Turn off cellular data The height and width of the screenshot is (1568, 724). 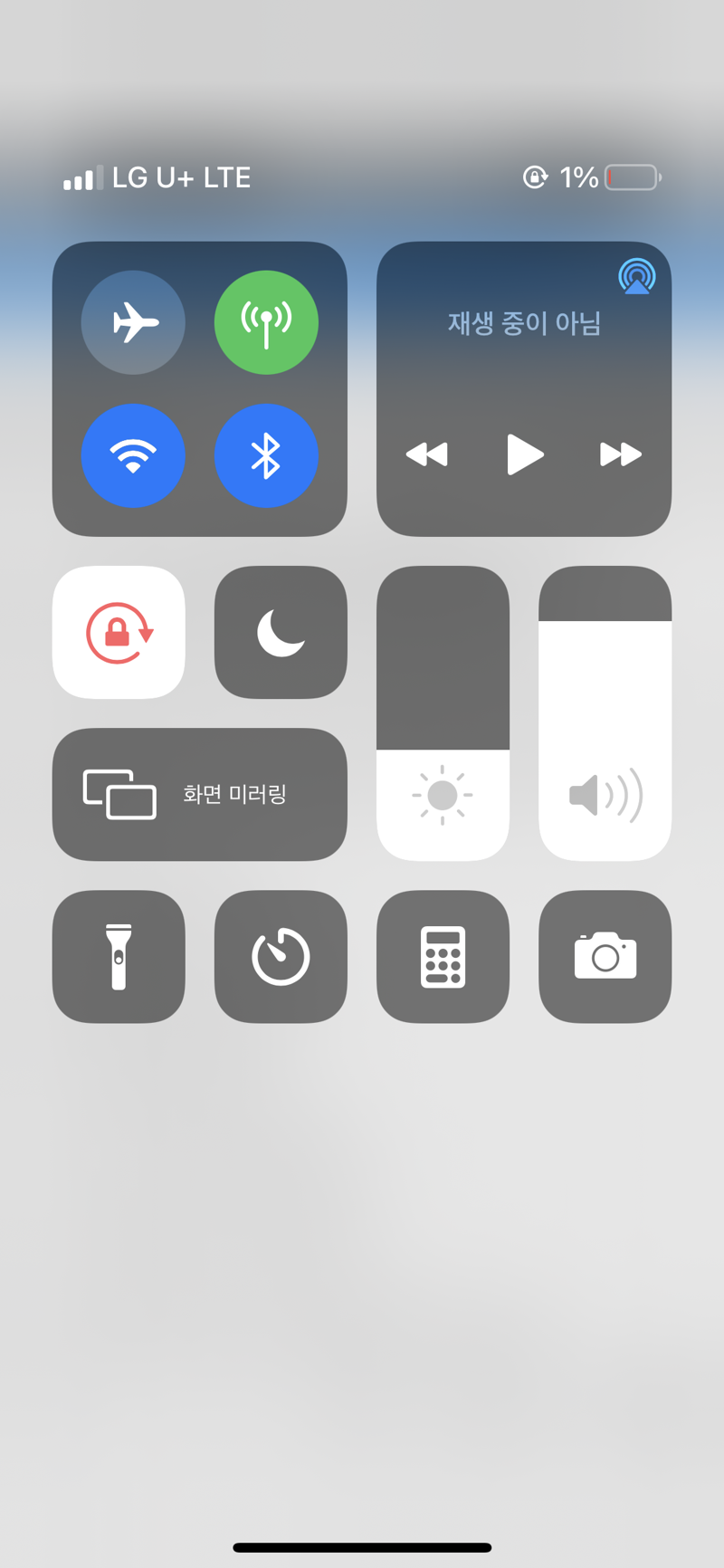pyautogui.click(x=266, y=322)
